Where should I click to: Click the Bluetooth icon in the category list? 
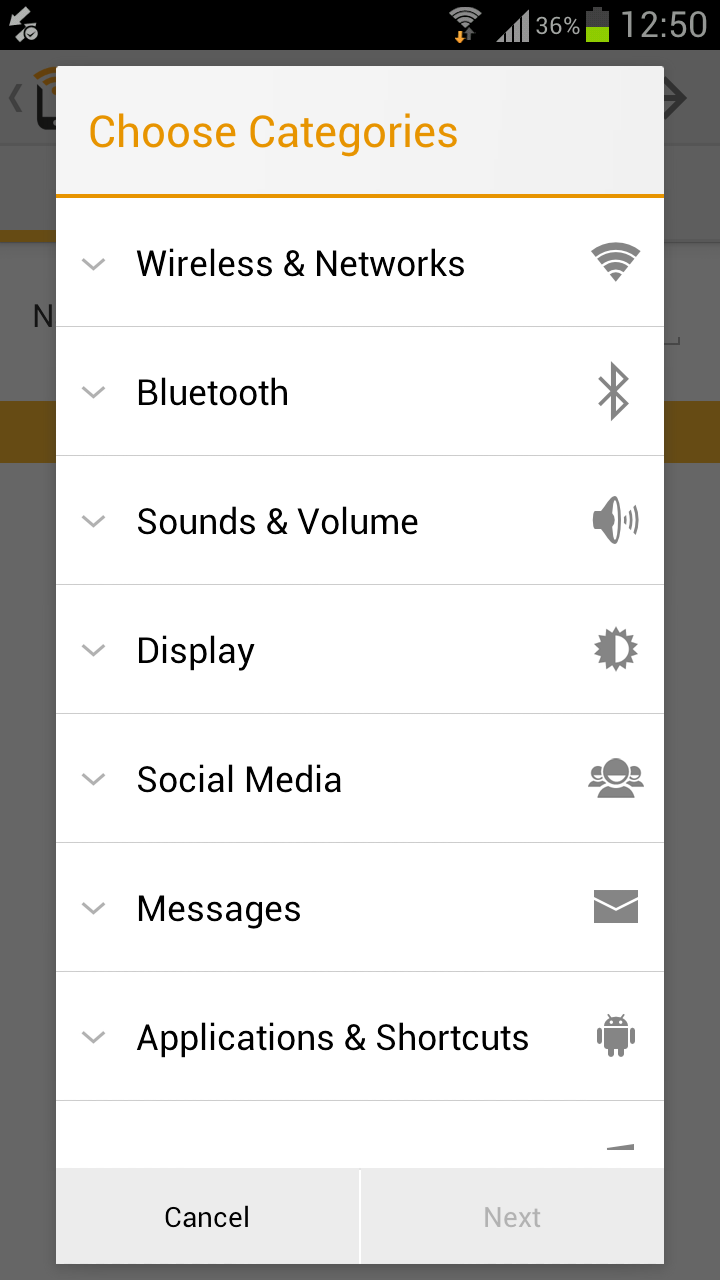click(x=615, y=391)
